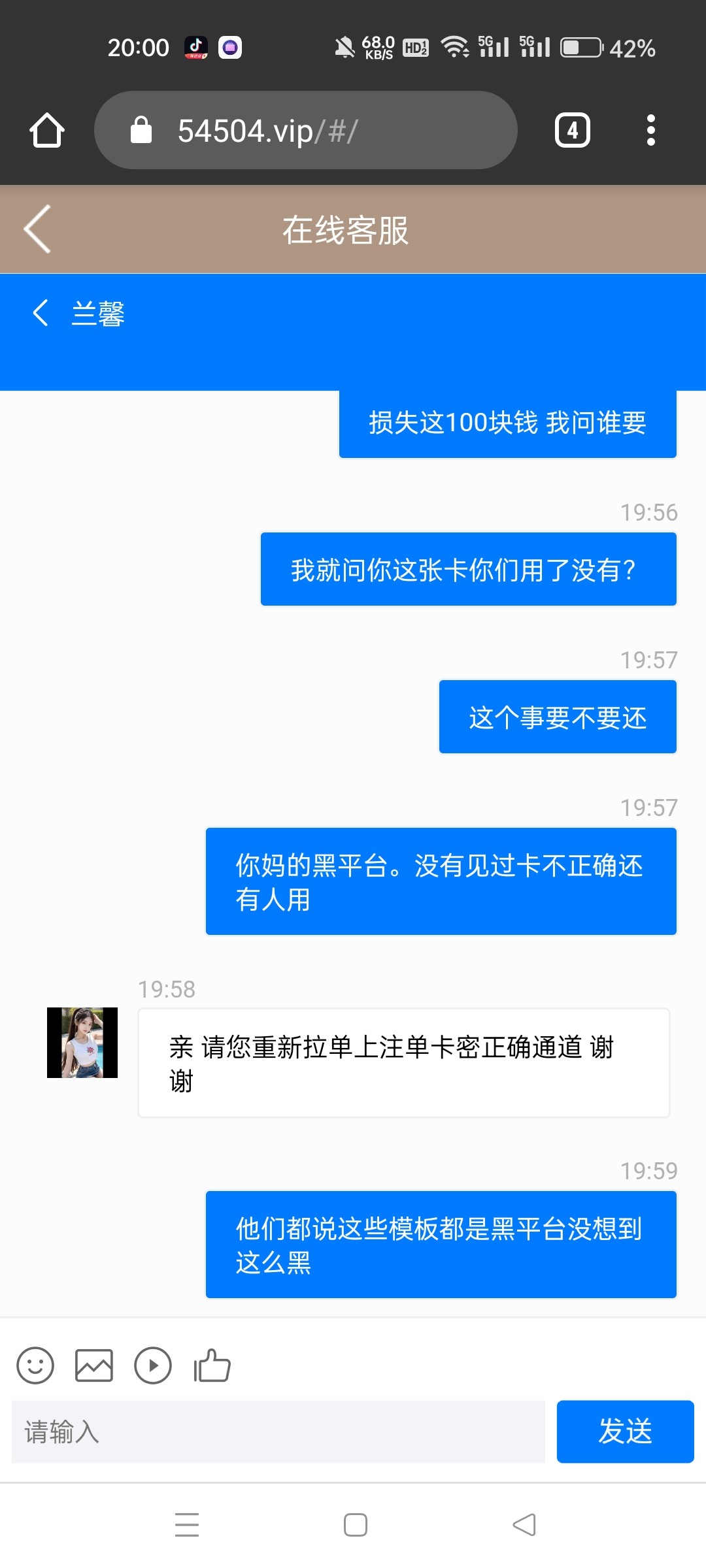Tap the 54504.vip address bar
This screenshot has height=1568, width=706.
[x=306, y=130]
